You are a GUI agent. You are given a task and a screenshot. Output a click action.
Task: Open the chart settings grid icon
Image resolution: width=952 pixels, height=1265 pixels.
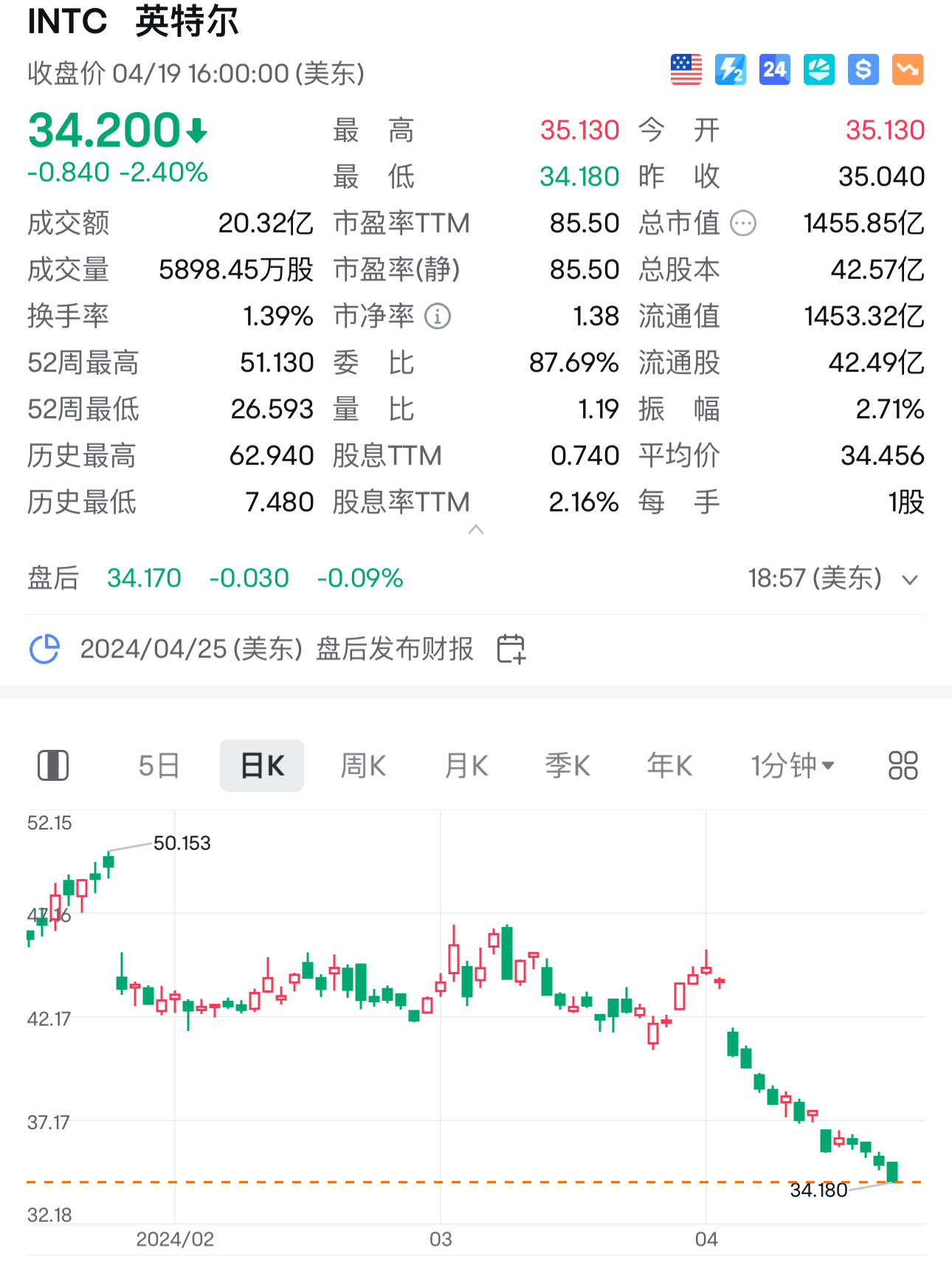(903, 766)
